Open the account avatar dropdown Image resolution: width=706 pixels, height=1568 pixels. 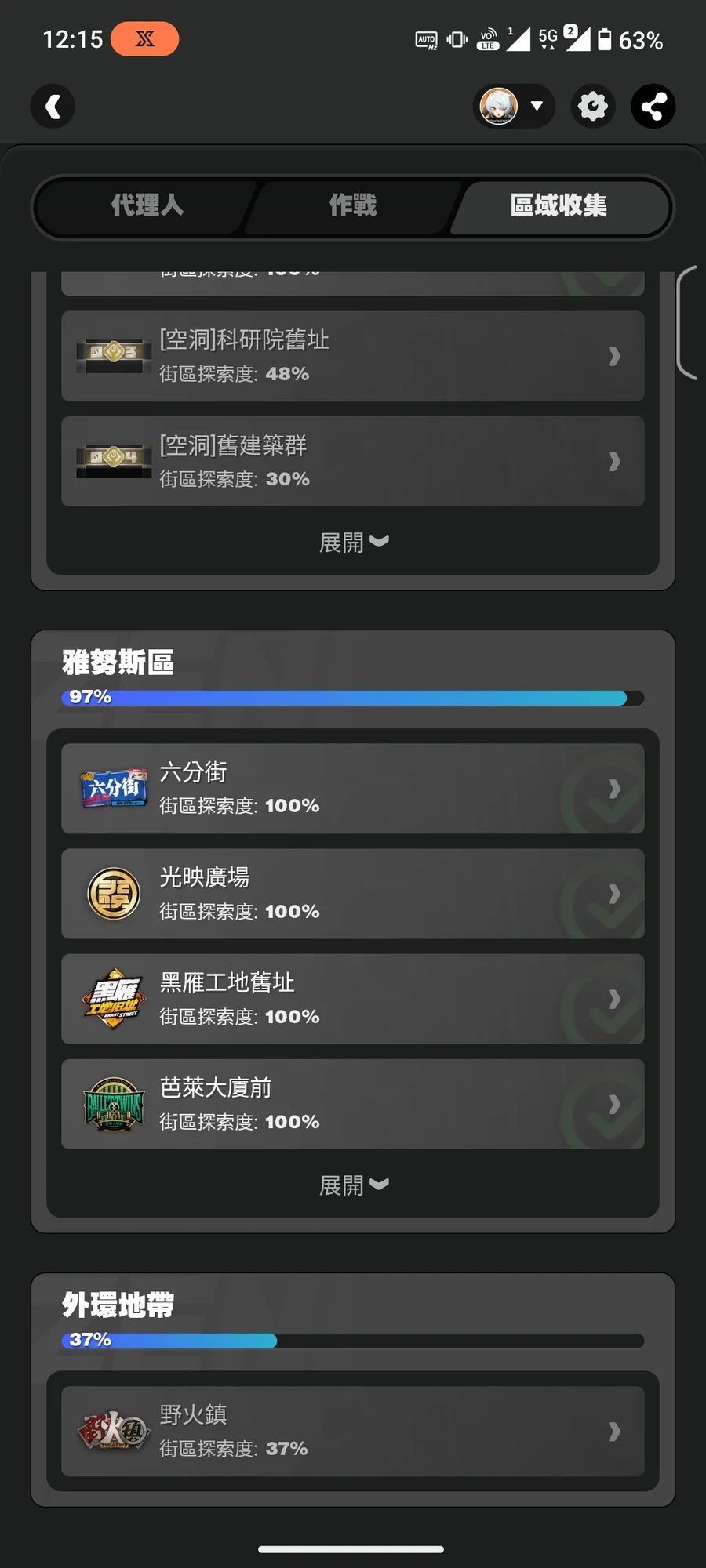pos(514,106)
